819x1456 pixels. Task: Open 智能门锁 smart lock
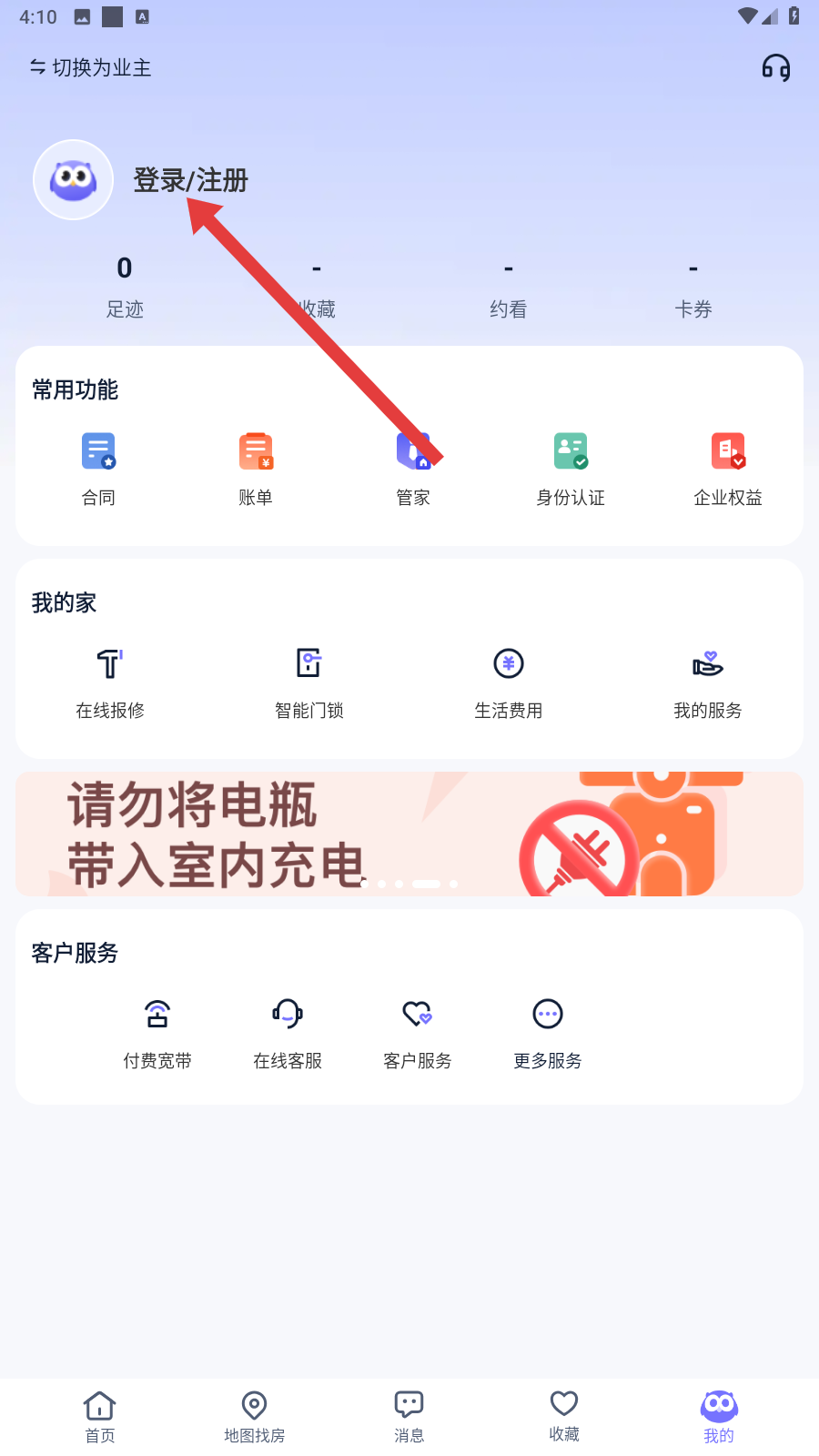pos(309,682)
